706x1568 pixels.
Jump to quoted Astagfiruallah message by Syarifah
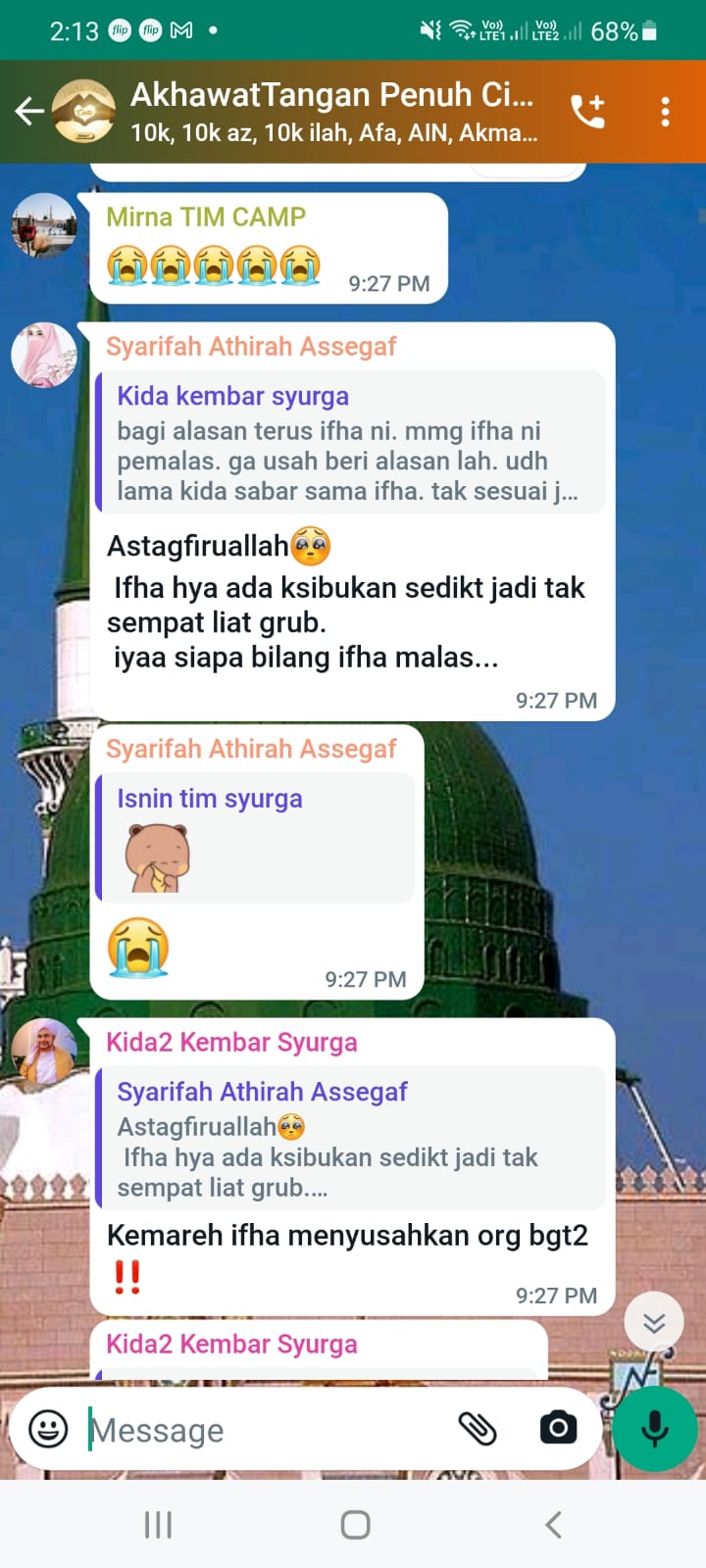pyautogui.click(x=351, y=1139)
